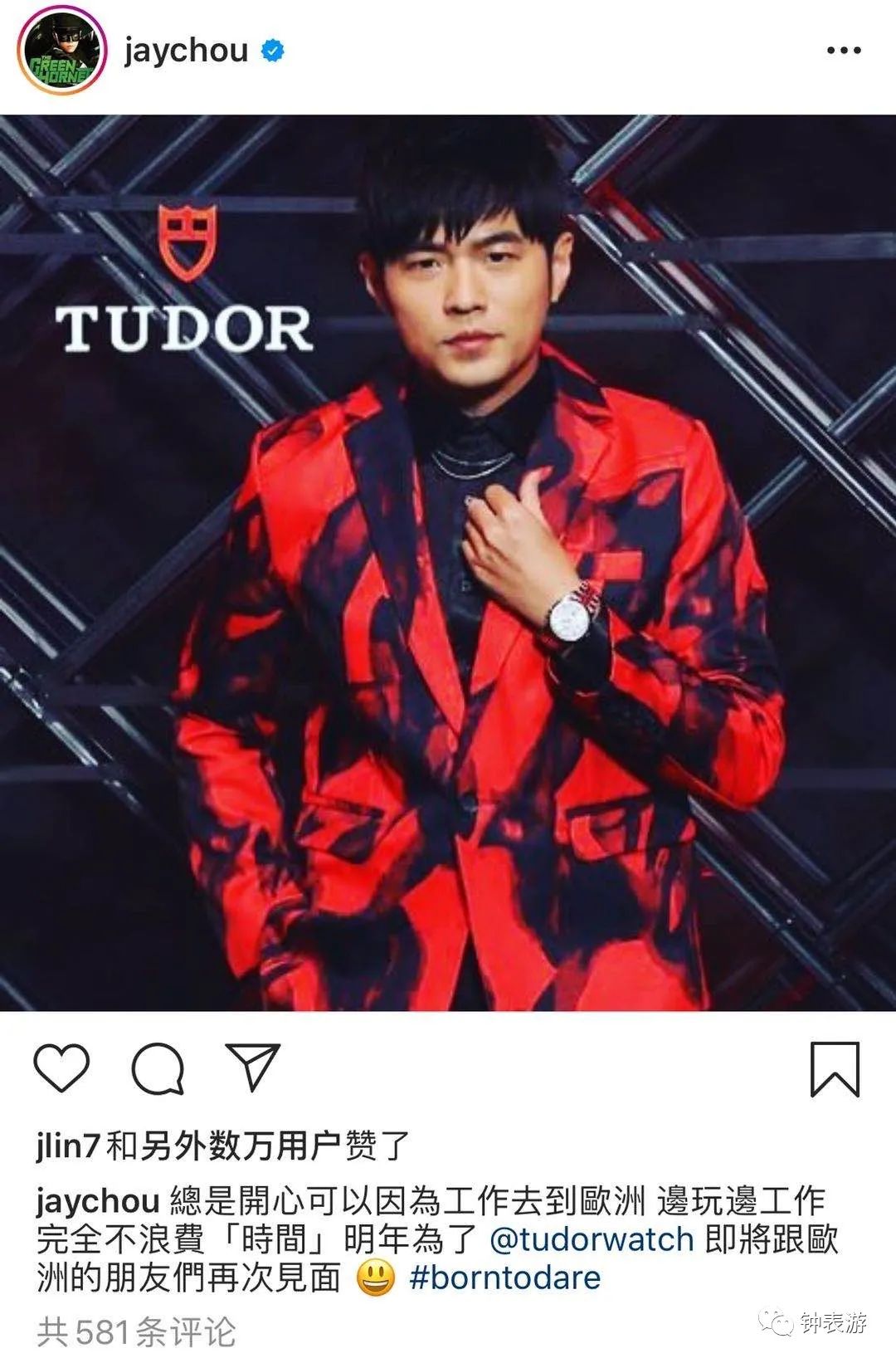896x1363 pixels.
Task: Open the post photo in the red jacket
Action: (448, 563)
